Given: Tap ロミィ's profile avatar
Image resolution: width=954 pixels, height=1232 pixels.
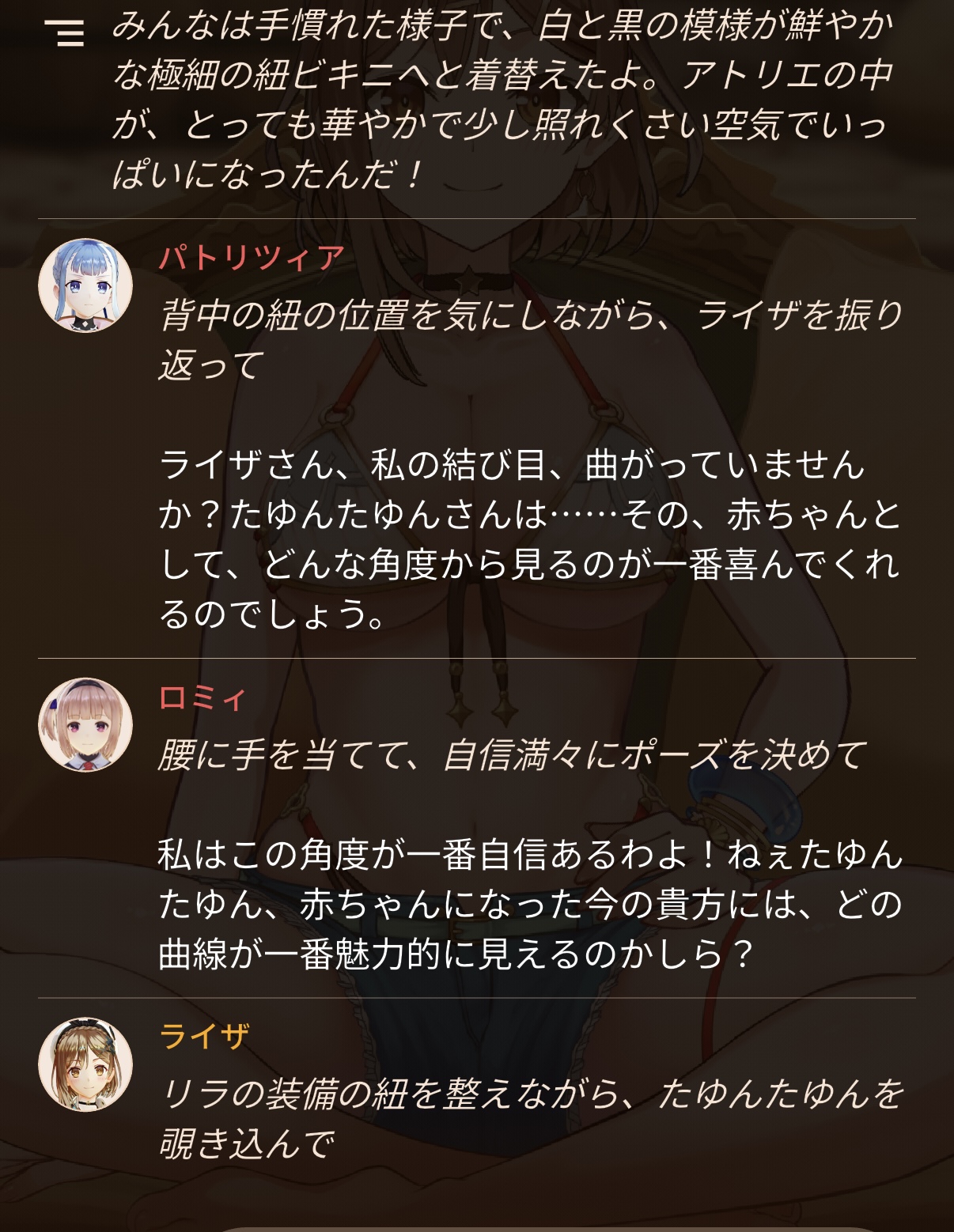Looking at the screenshot, I should click(x=85, y=725).
